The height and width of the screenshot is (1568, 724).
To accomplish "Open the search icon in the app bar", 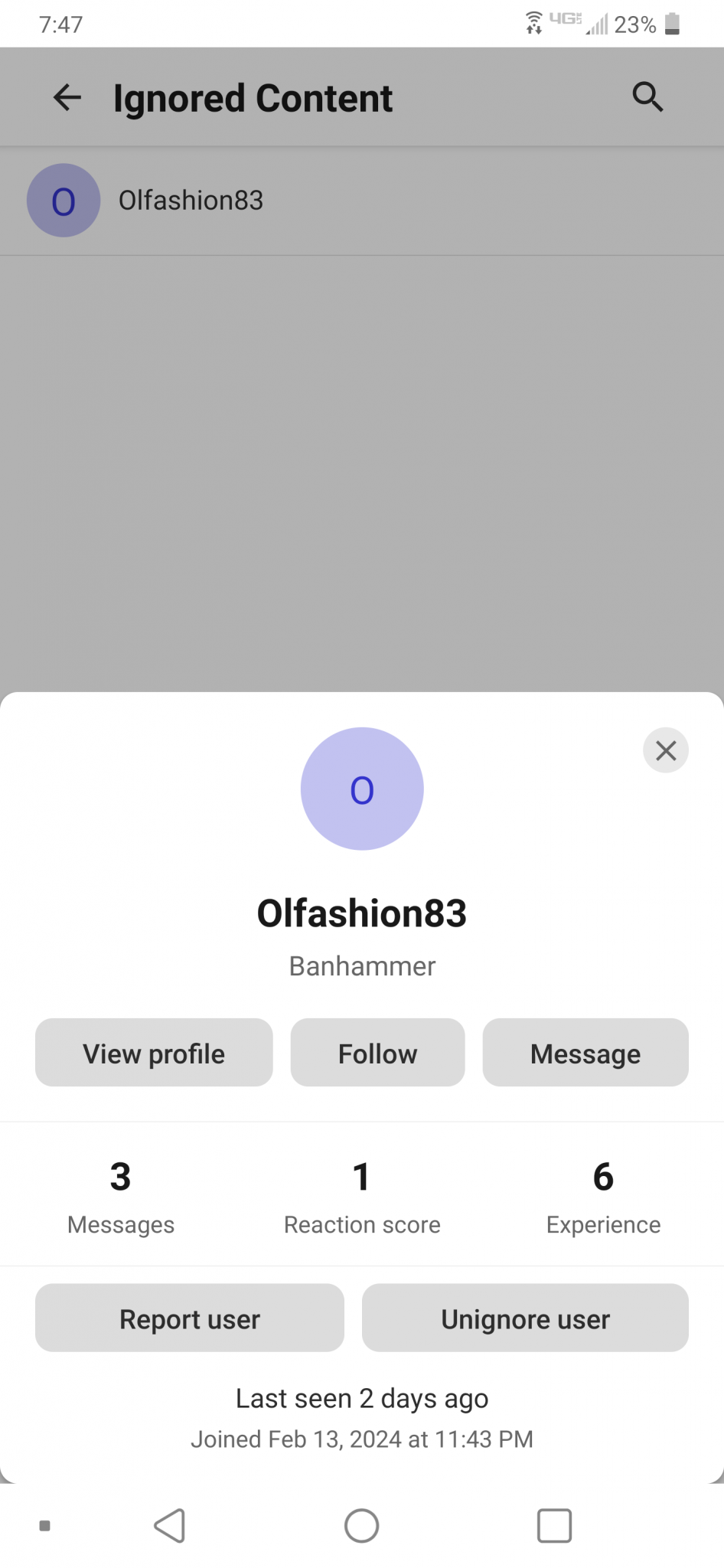I will point(647,97).
